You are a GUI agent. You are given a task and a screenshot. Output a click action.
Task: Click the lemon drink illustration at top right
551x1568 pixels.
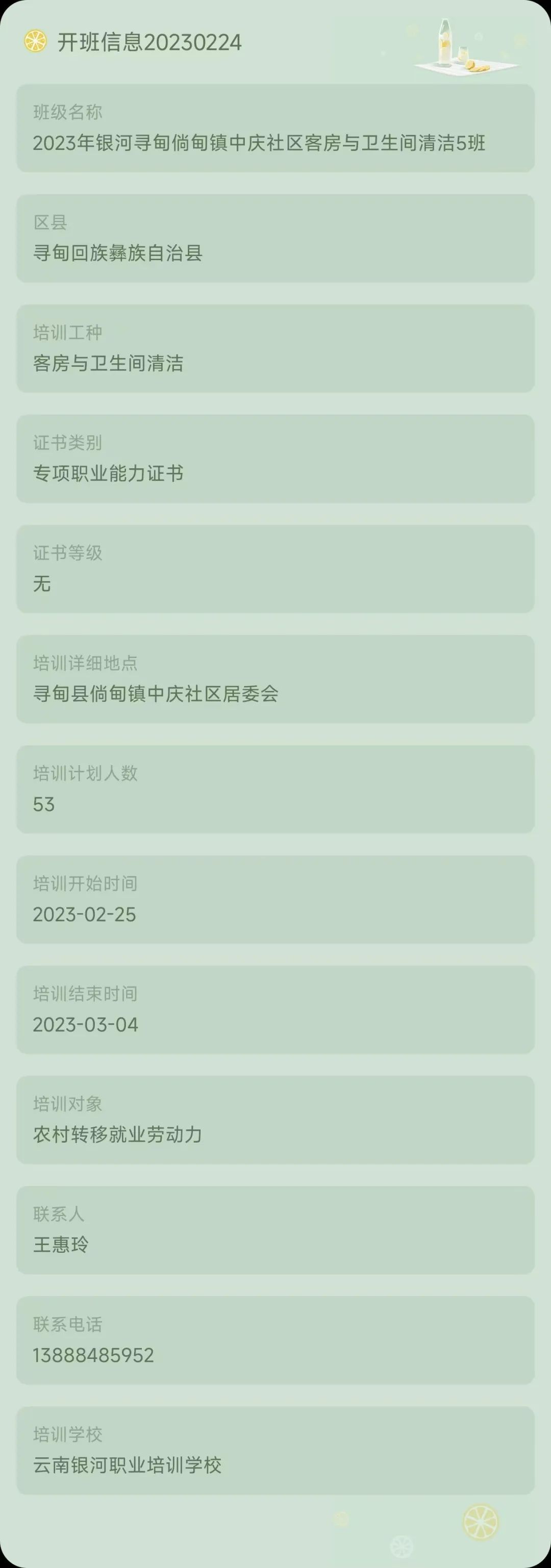(x=469, y=48)
